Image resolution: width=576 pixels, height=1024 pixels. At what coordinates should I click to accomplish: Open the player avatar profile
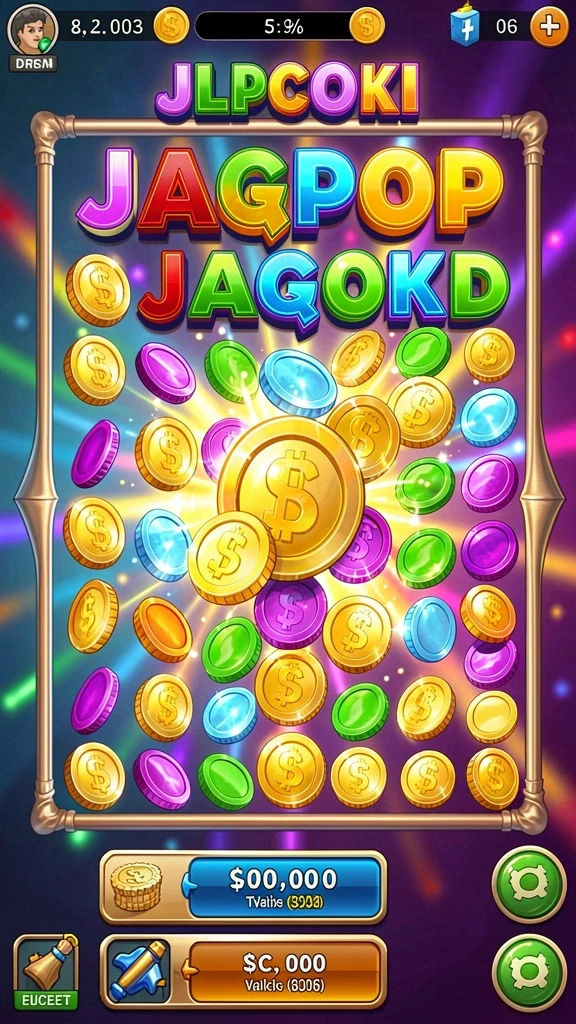pos(32,29)
